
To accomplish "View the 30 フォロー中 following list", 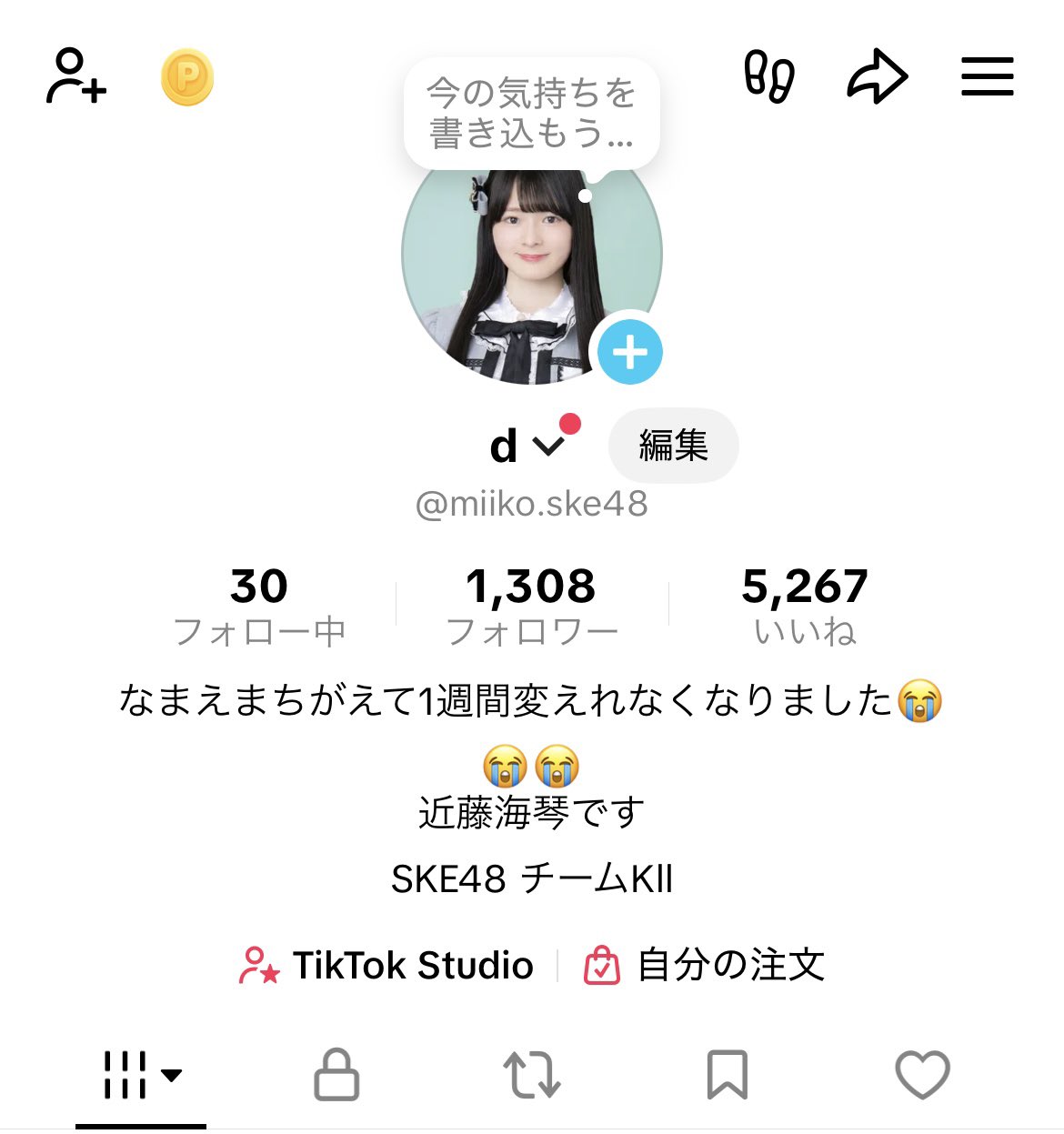I will click(259, 607).
